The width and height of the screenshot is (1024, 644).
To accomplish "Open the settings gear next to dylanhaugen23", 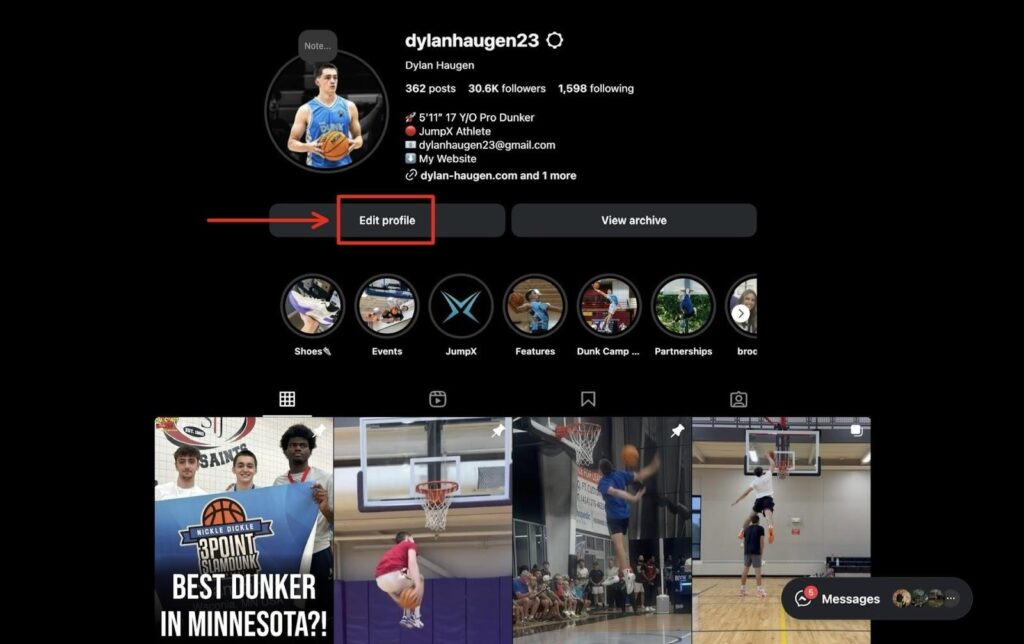I will pyautogui.click(x=555, y=41).
